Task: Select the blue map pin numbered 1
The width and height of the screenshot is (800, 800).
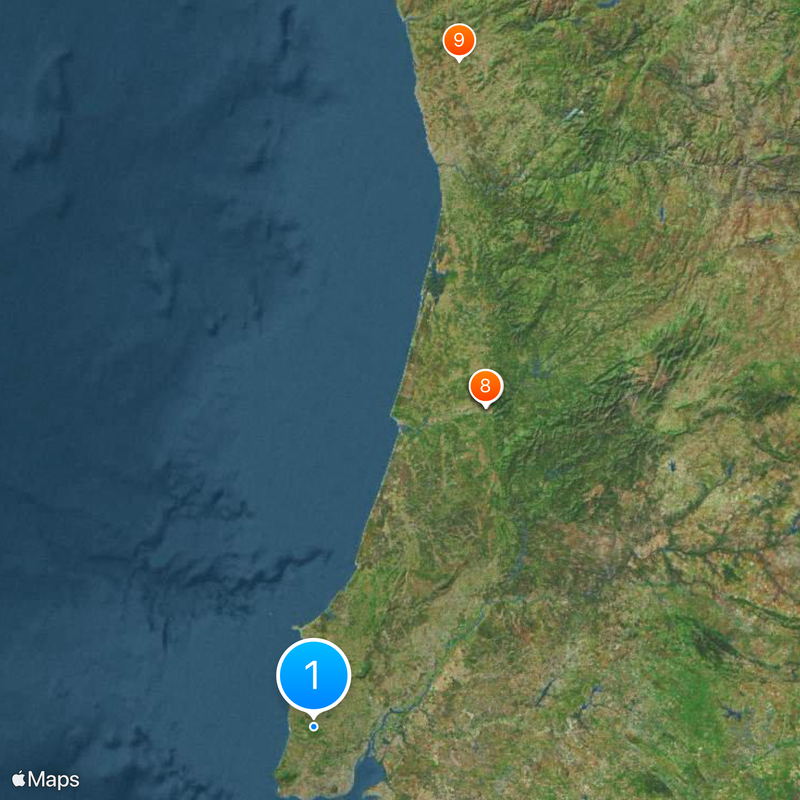Action: [x=313, y=677]
